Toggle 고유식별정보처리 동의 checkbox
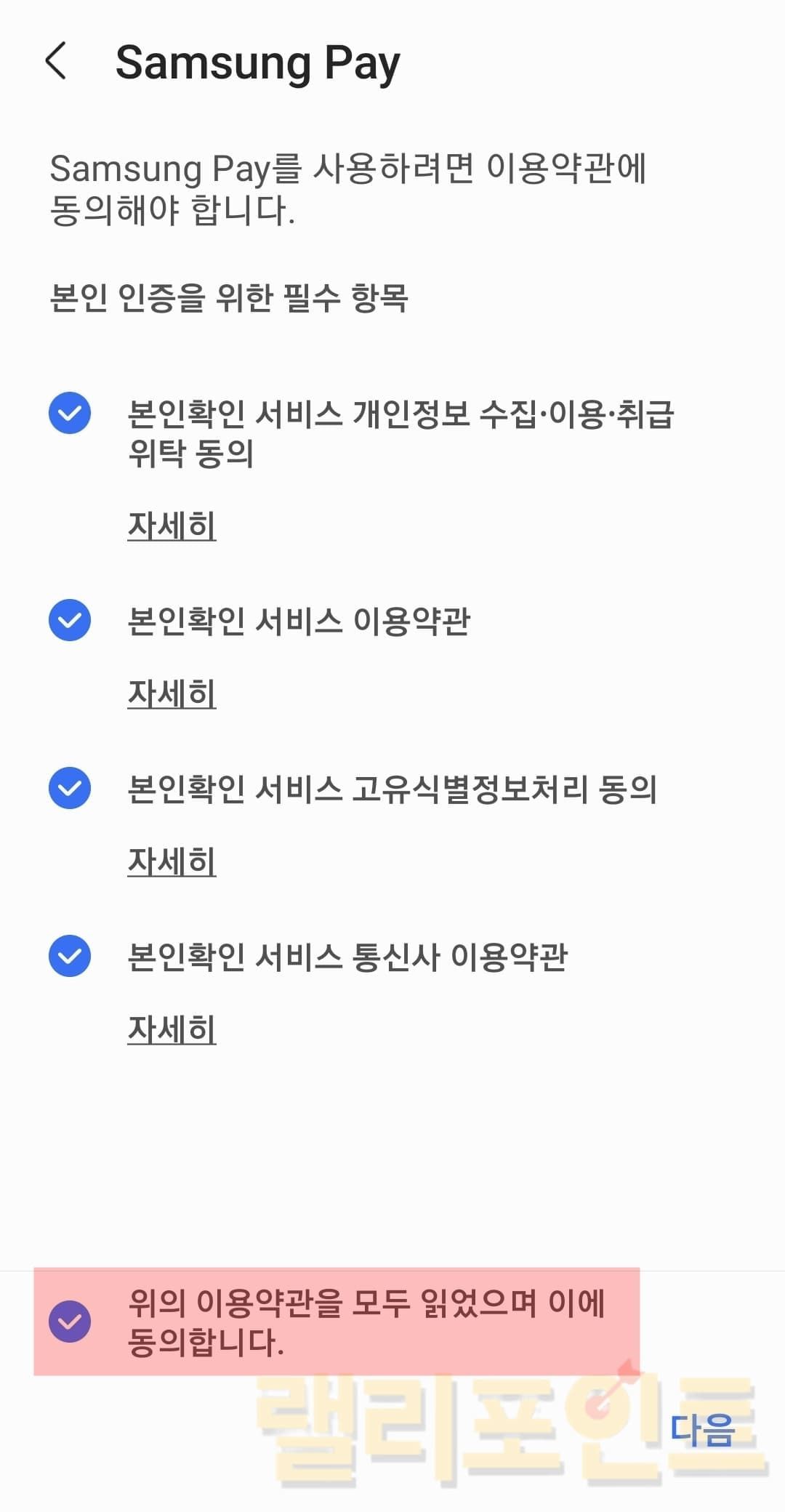 (70, 788)
